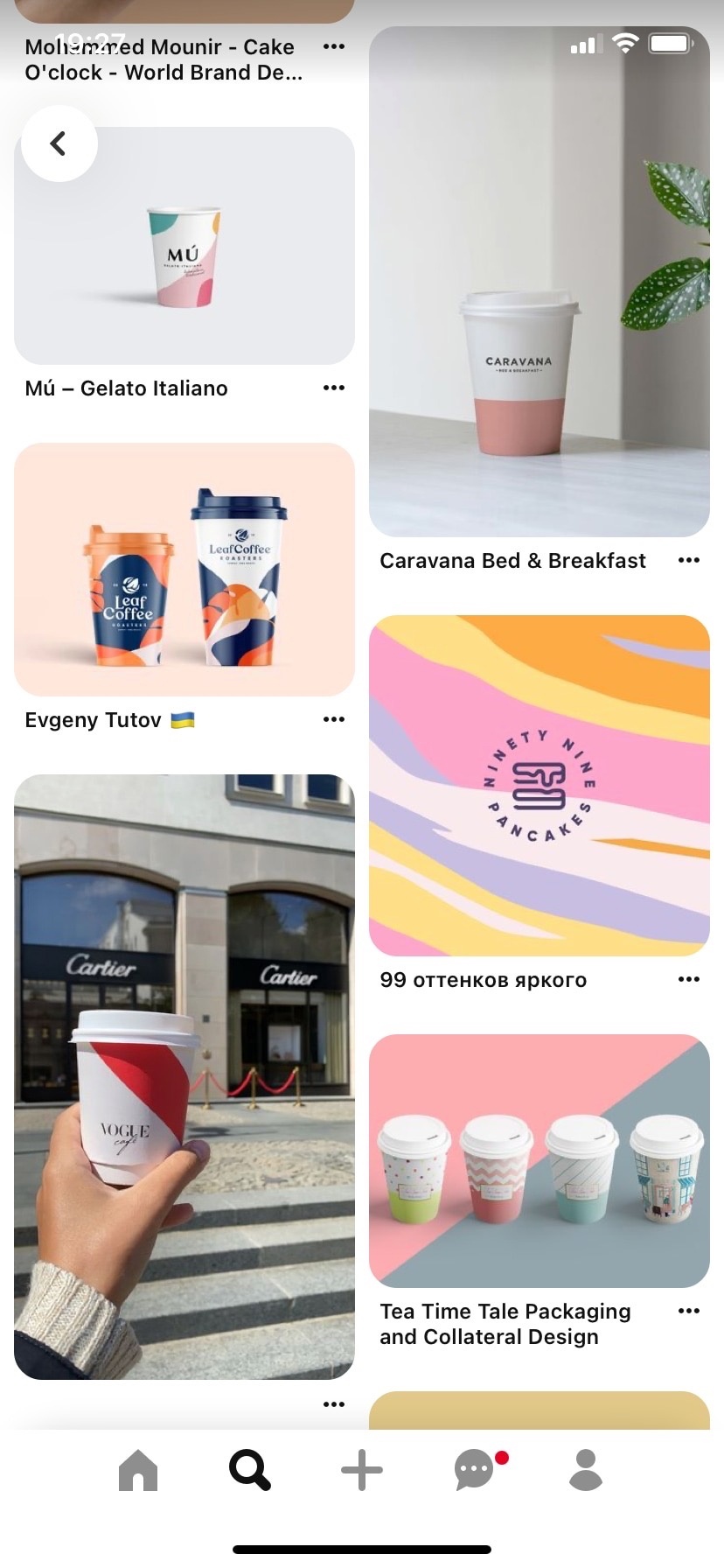Open options for Mohammed Mounir Cake O'clock

point(333,46)
